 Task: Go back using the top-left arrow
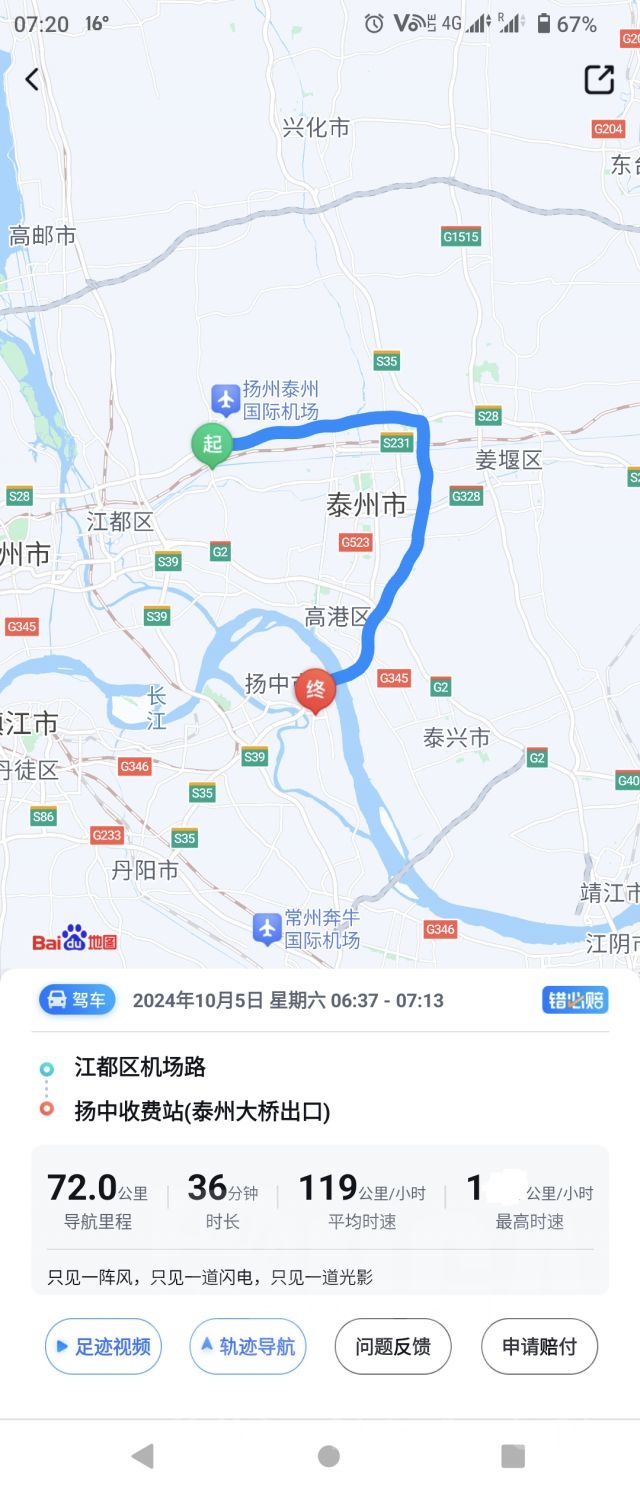click(32, 80)
